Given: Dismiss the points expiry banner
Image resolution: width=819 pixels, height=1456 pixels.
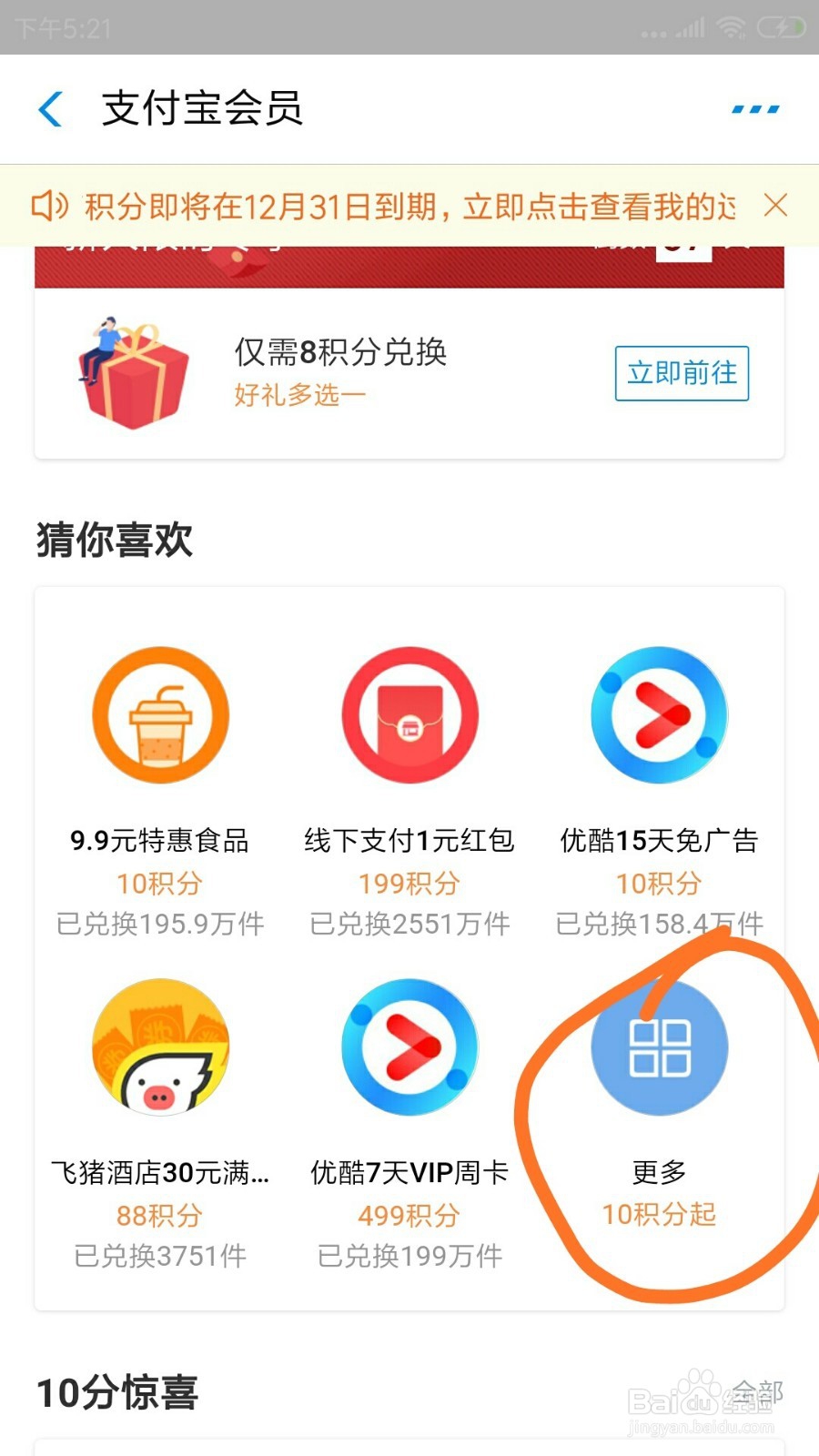Looking at the screenshot, I should coord(776,206).
